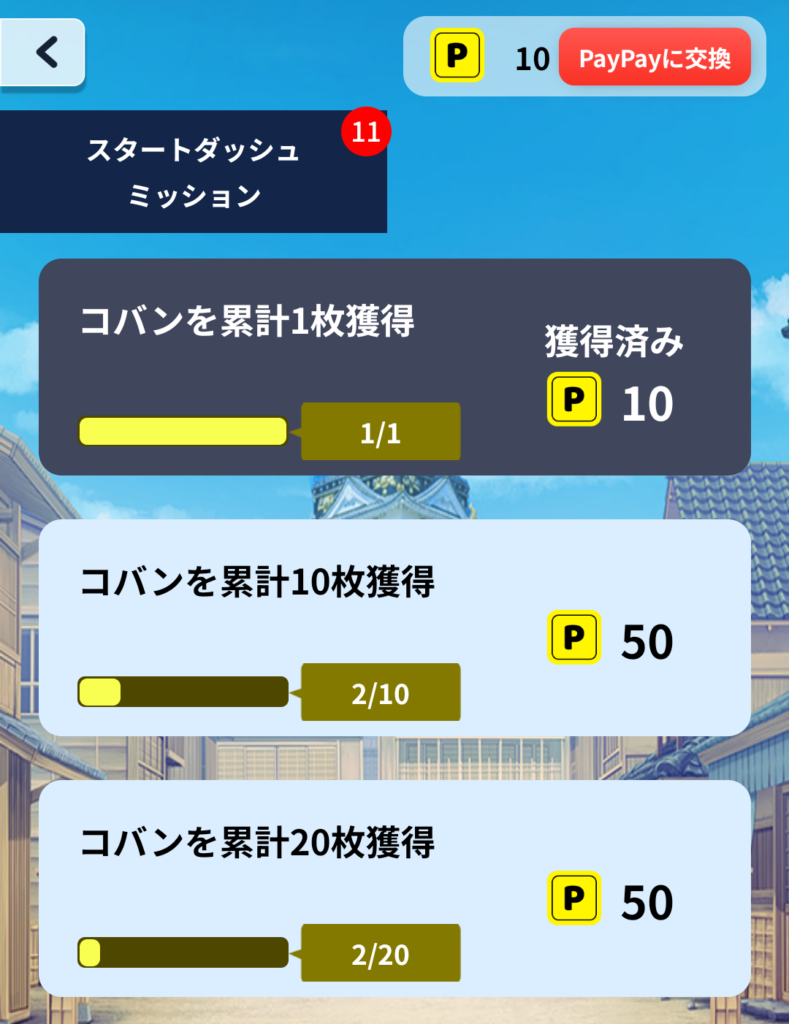The image size is (789, 1024).
Task: Open the コバンを累計1枚獲得 mission card
Action: point(394,367)
